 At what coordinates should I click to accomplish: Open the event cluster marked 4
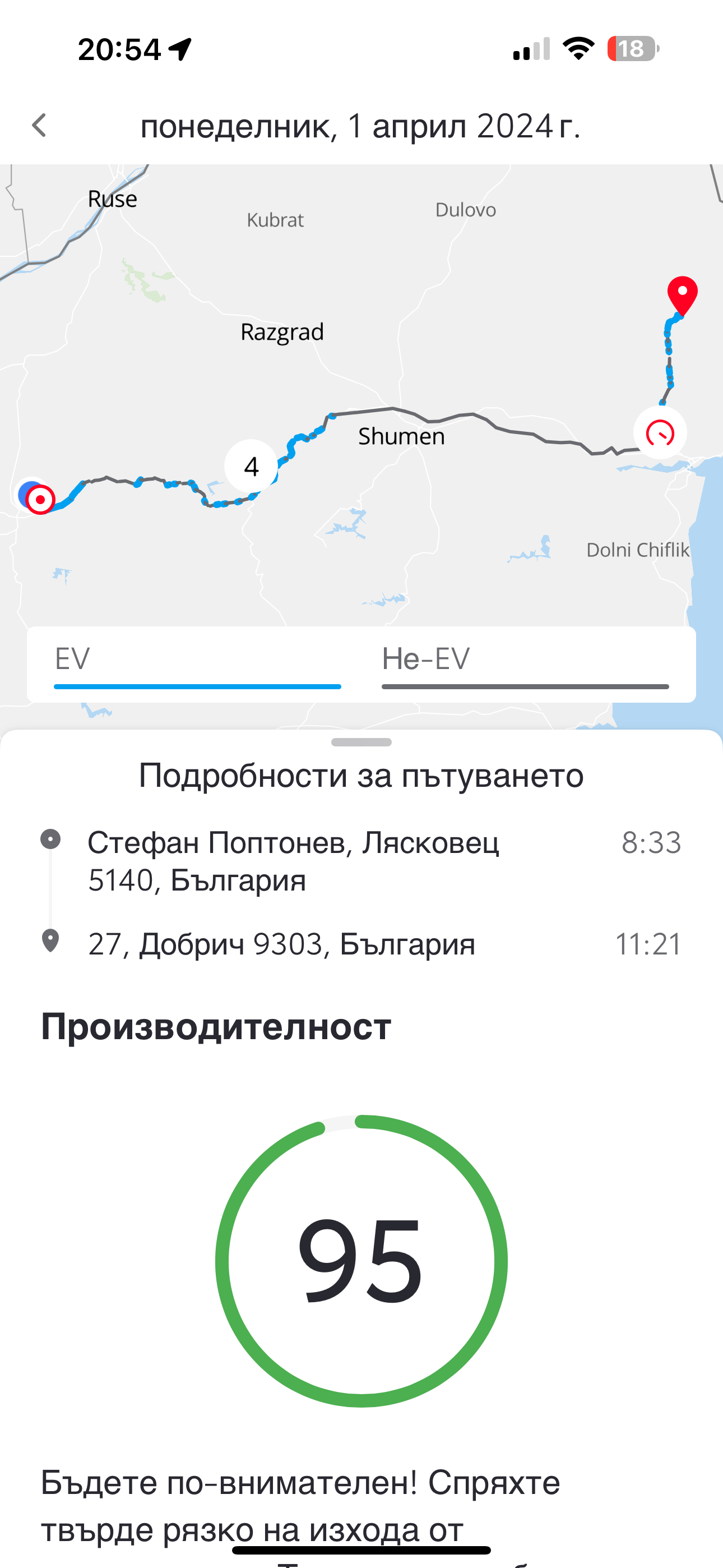tap(251, 466)
